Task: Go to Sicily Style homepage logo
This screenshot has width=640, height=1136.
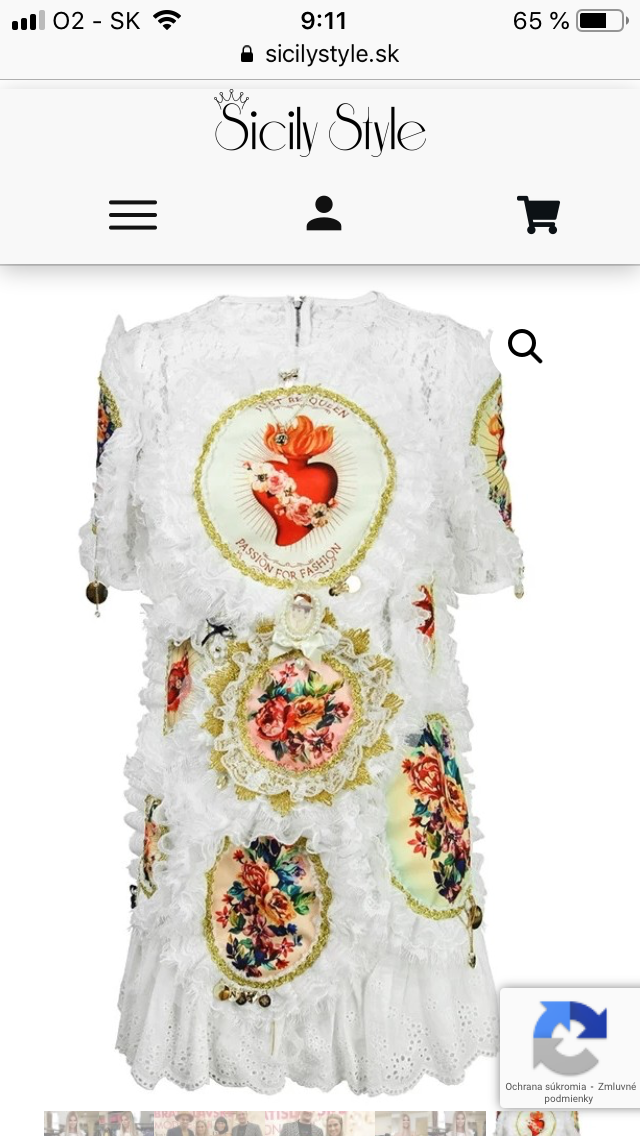Action: click(320, 127)
